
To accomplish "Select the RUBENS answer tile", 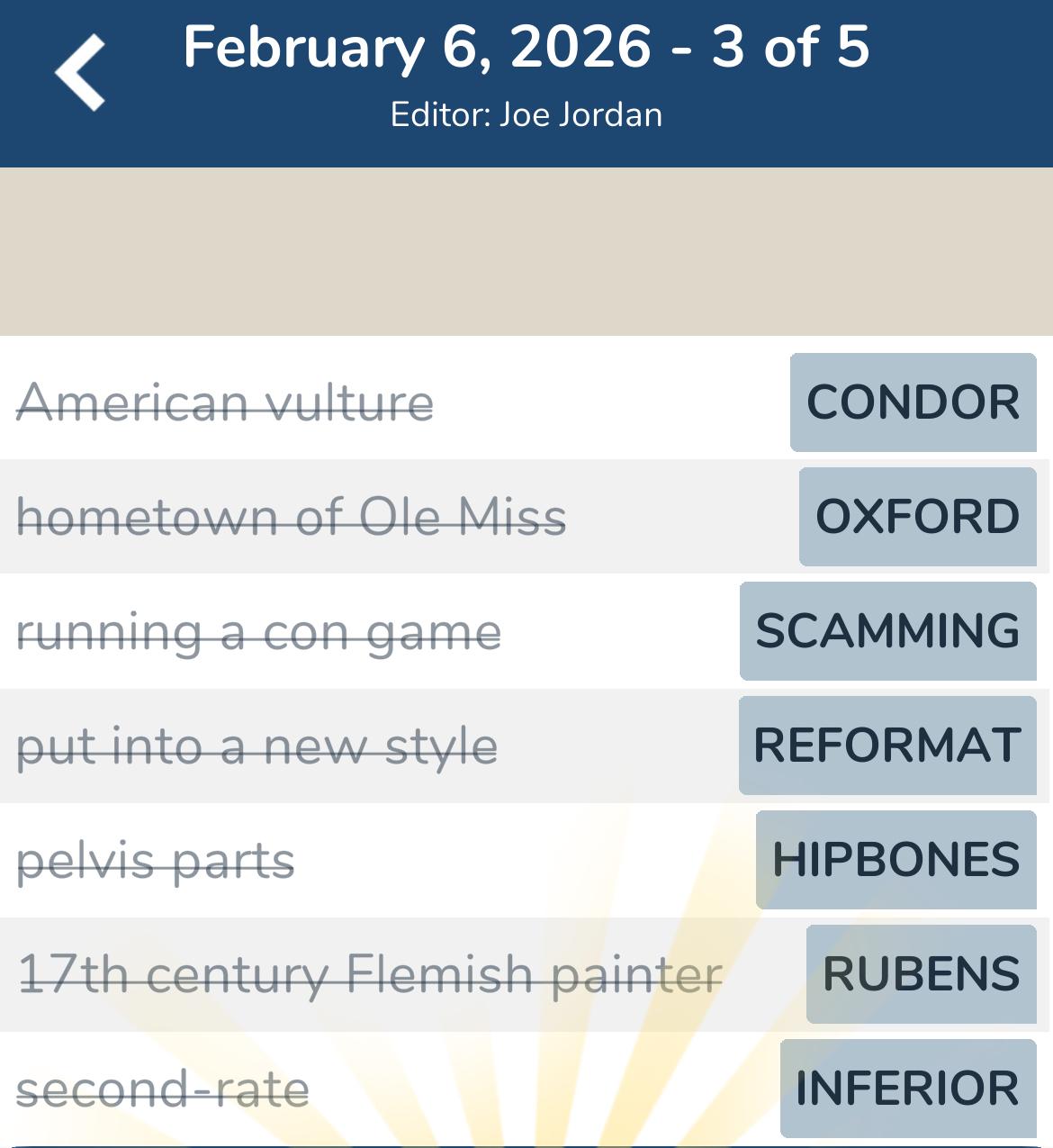I will coord(920,973).
